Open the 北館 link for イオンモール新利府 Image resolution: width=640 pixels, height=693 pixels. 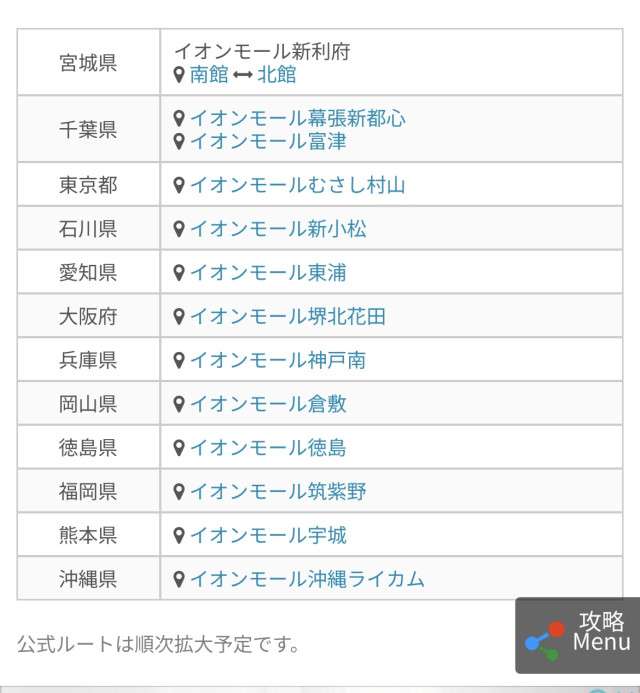coord(277,75)
